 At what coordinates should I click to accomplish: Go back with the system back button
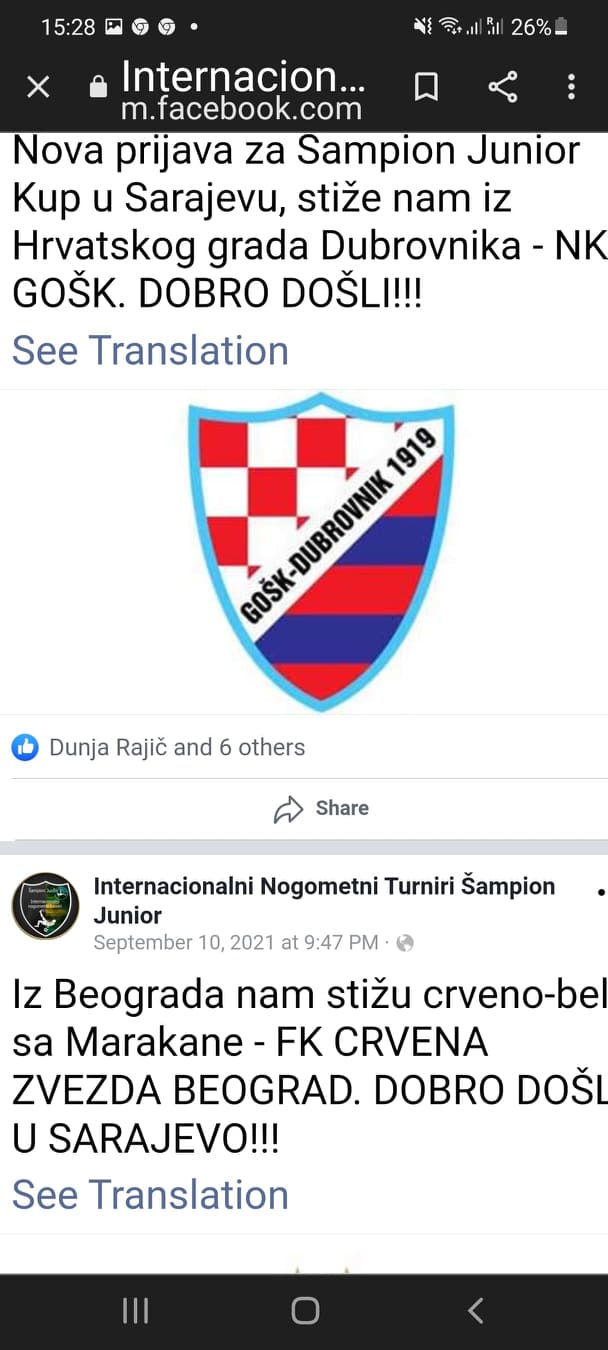pos(475,1311)
